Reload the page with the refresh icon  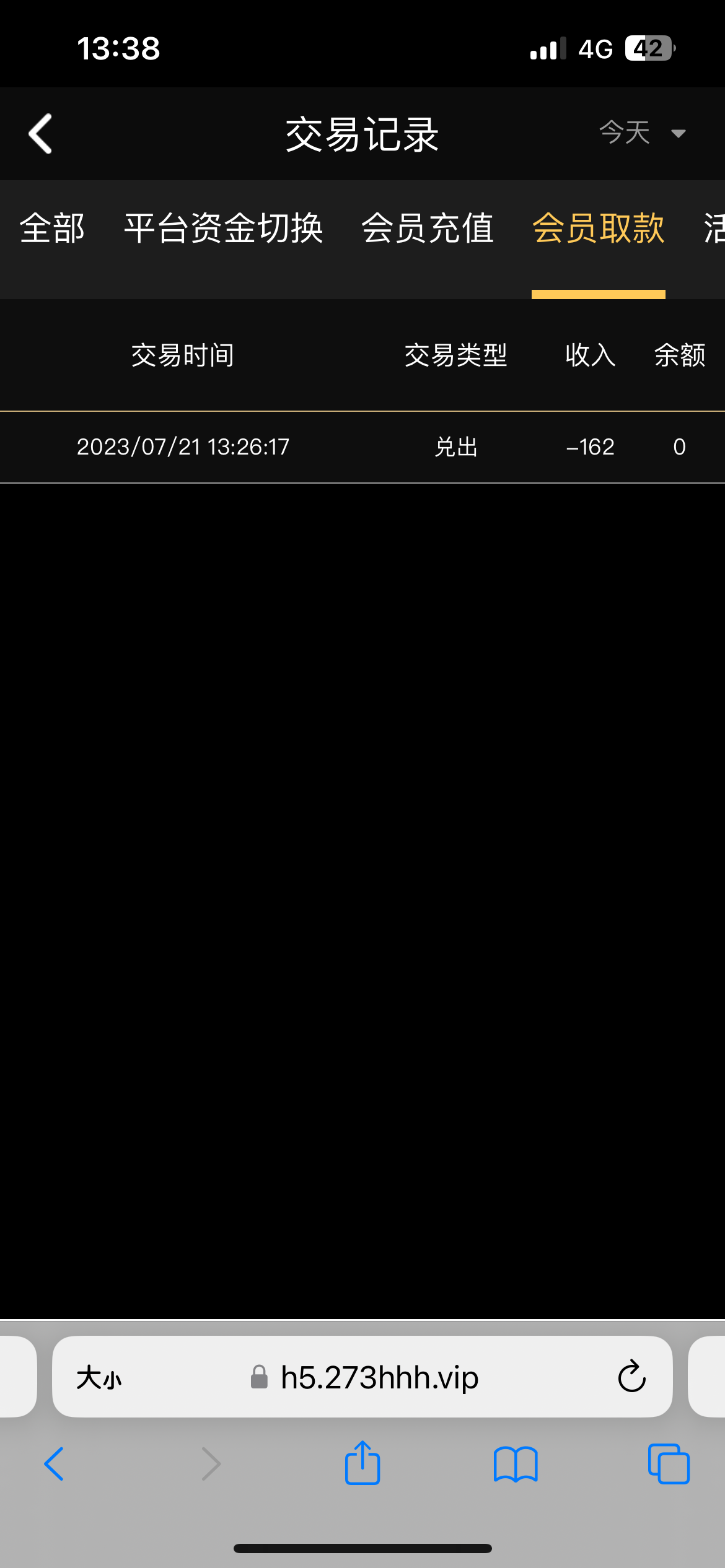(631, 1377)
